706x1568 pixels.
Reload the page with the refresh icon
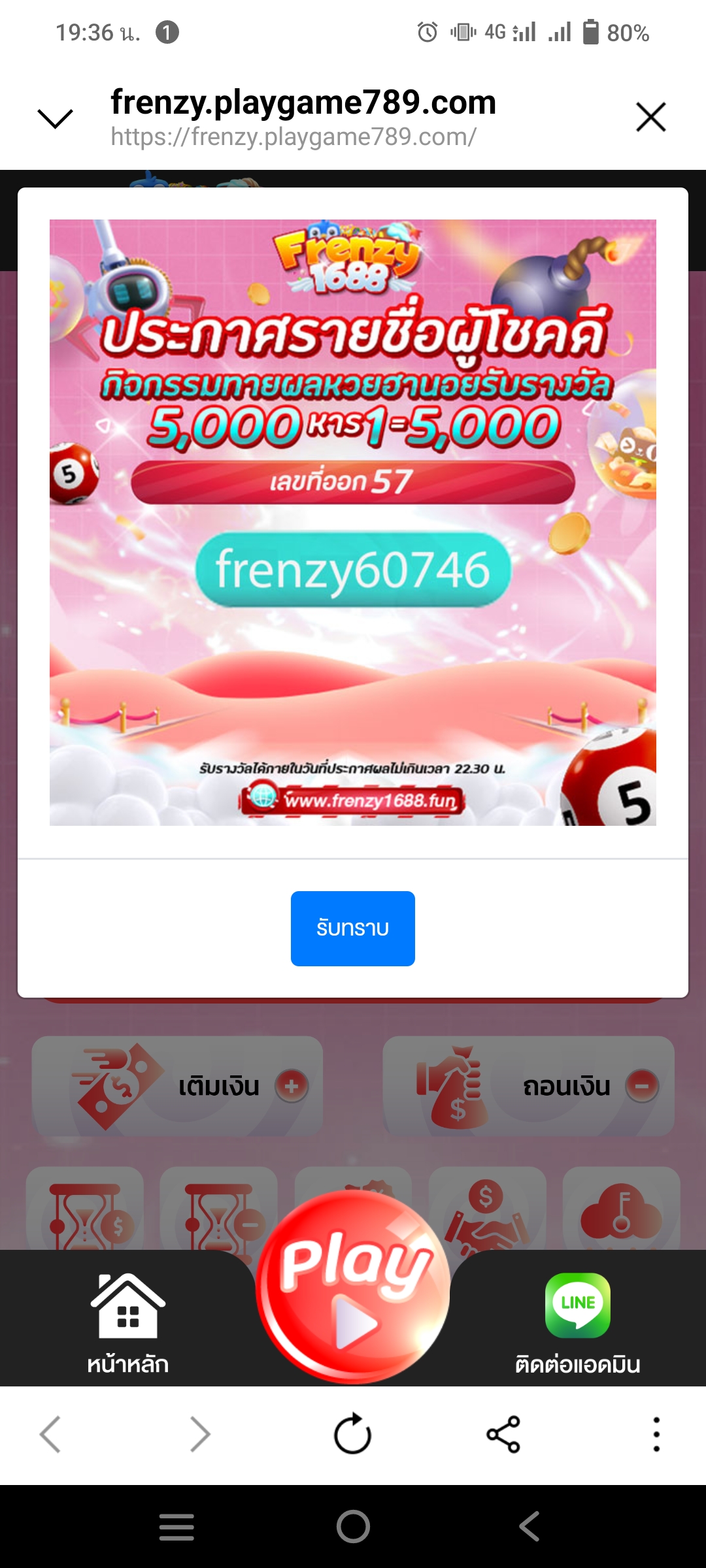[353, 1434]
